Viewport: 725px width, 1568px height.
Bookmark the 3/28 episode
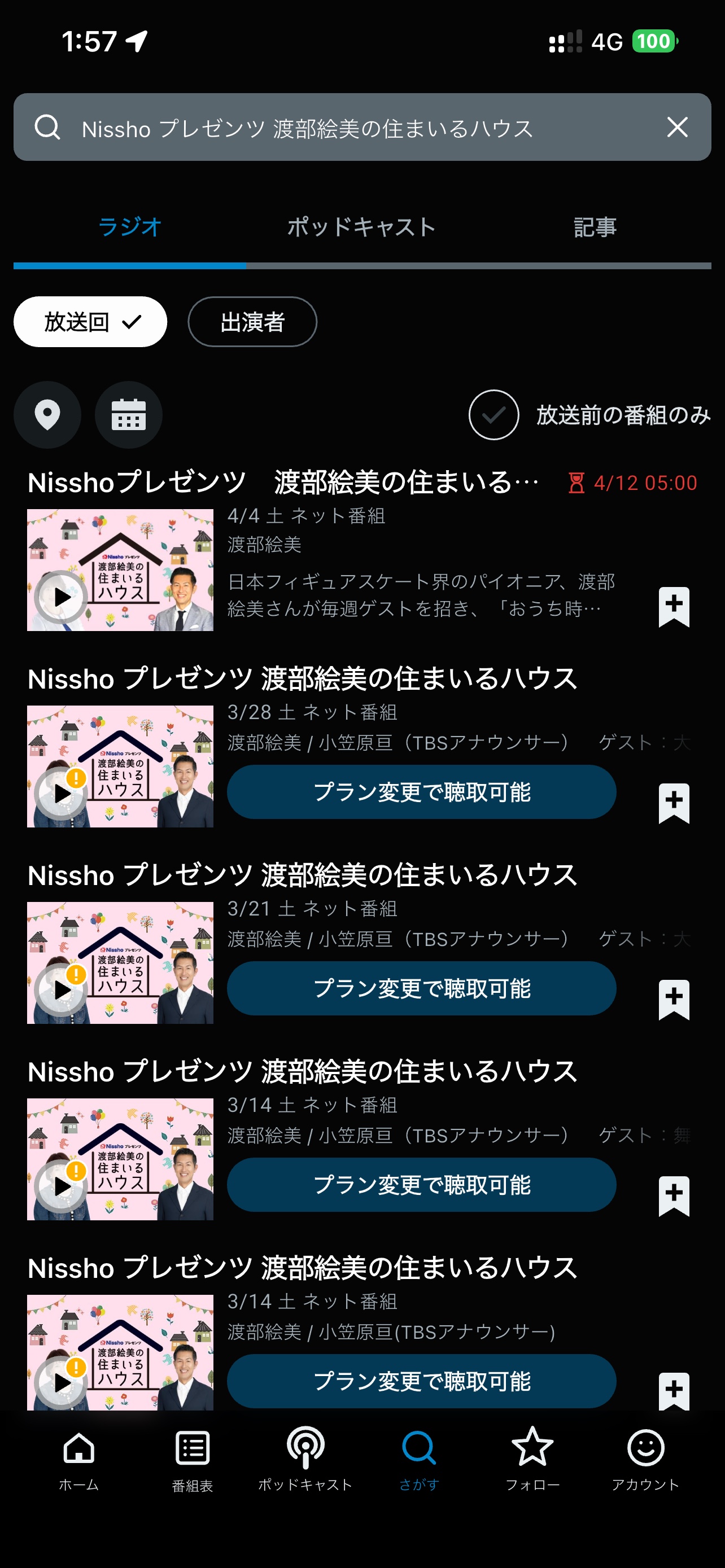pos(674,803)
